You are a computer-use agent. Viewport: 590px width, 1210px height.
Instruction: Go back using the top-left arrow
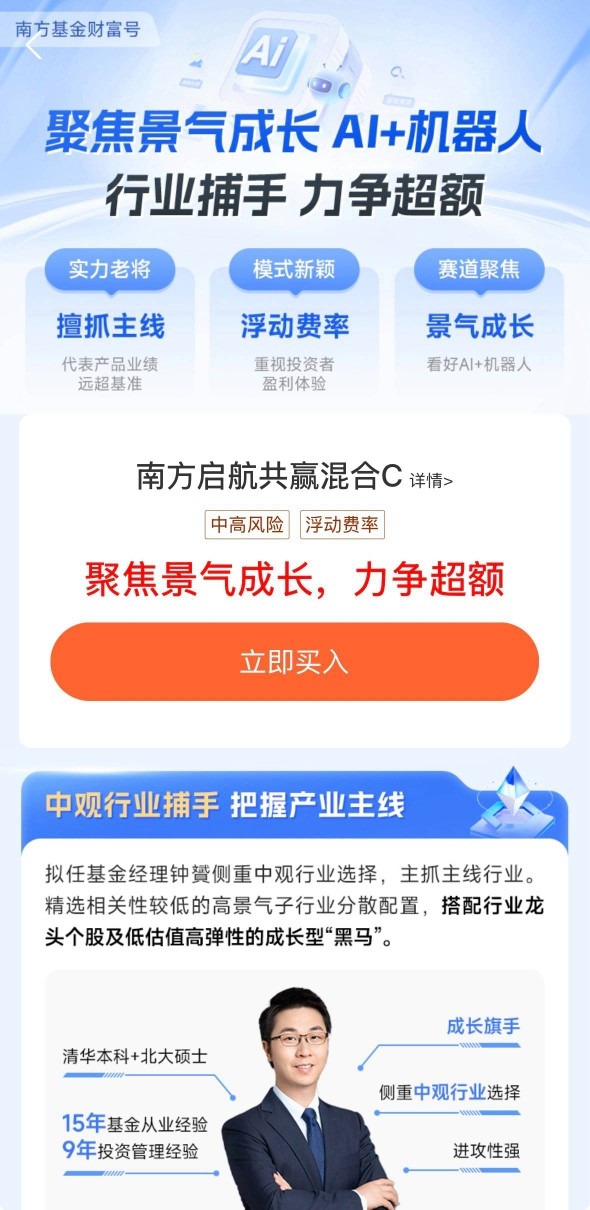coord(33,45)
